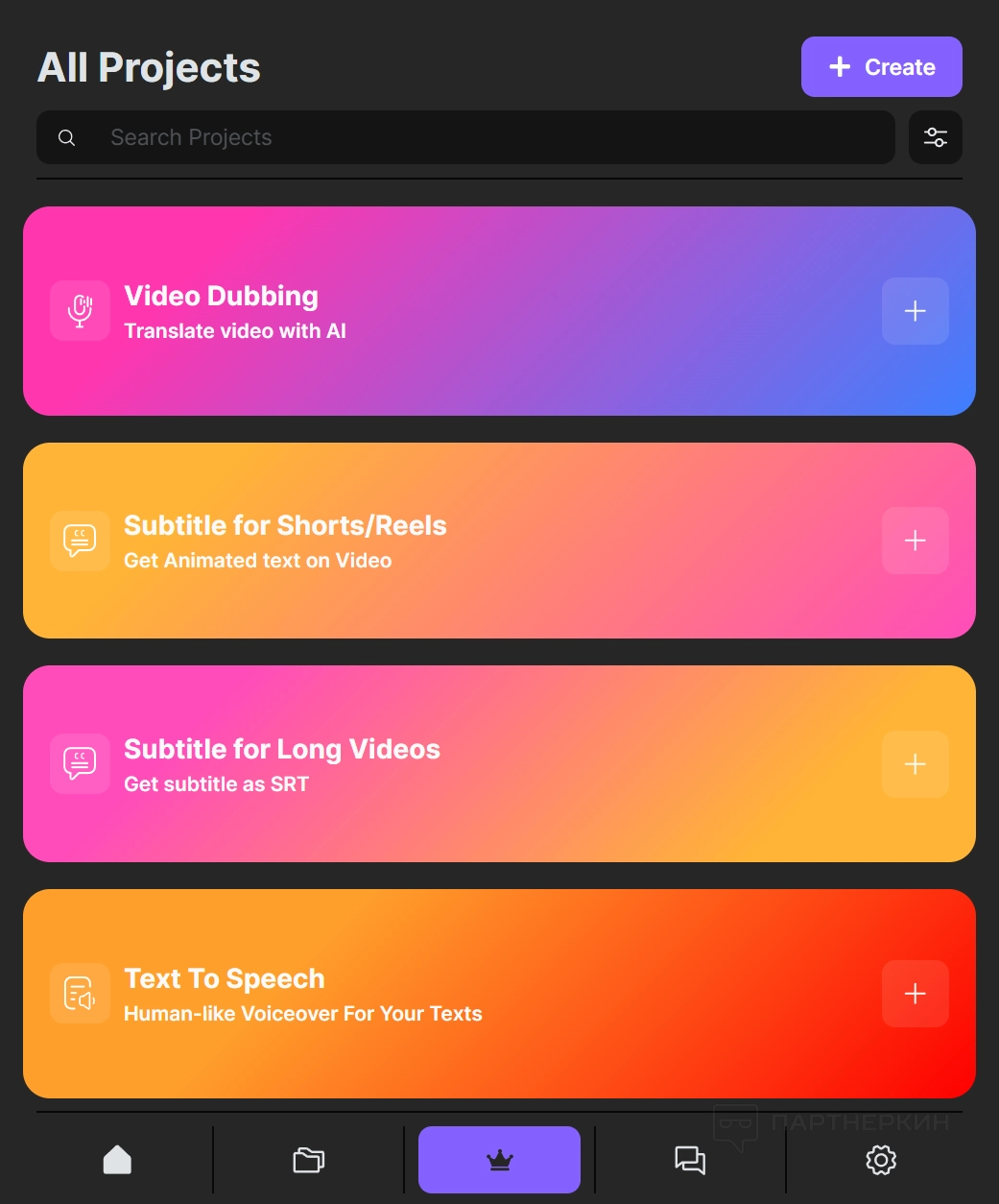This screenshot has width=999, height=1204.
Task: Tap the plus button on Text To Speech
Action: (915, 994)
